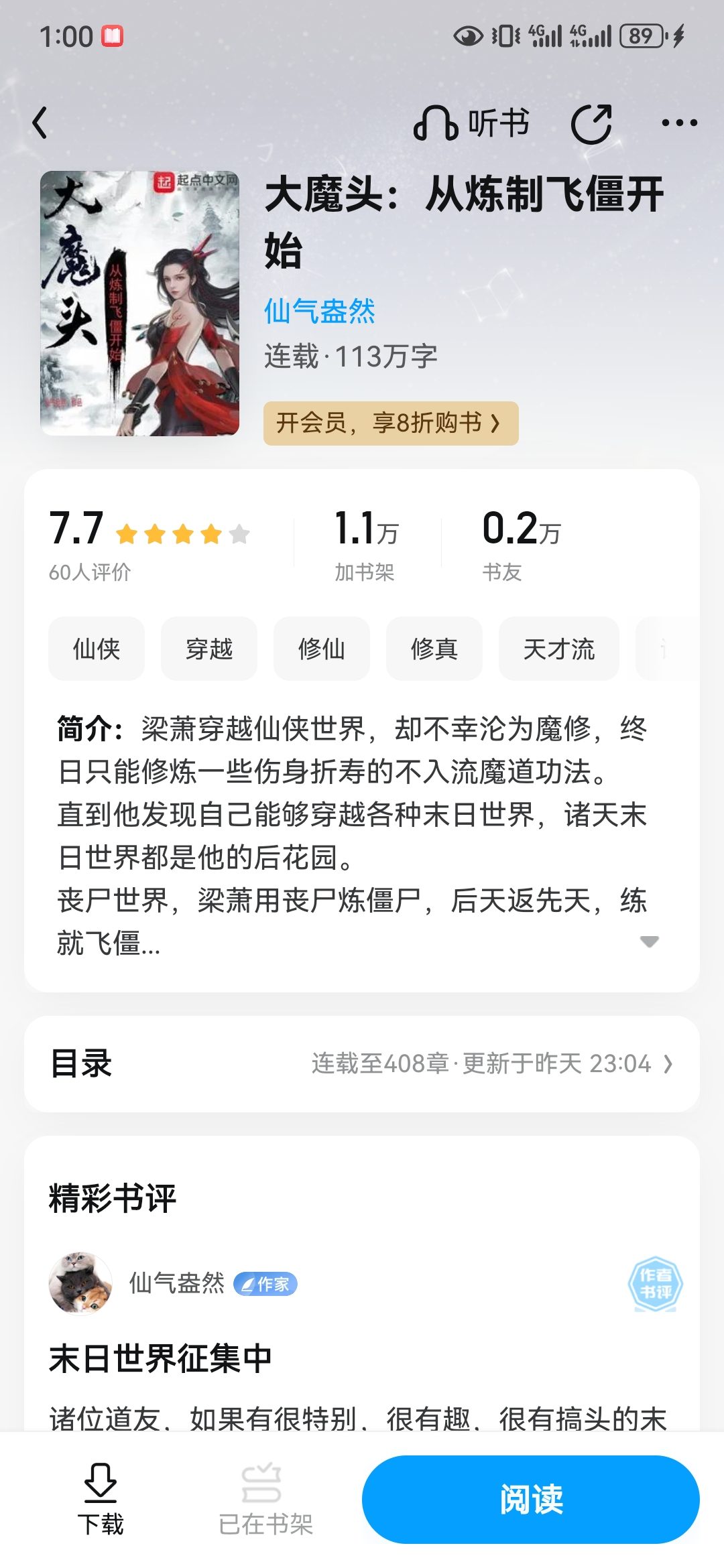Open the book cover image

pos(139,304)
